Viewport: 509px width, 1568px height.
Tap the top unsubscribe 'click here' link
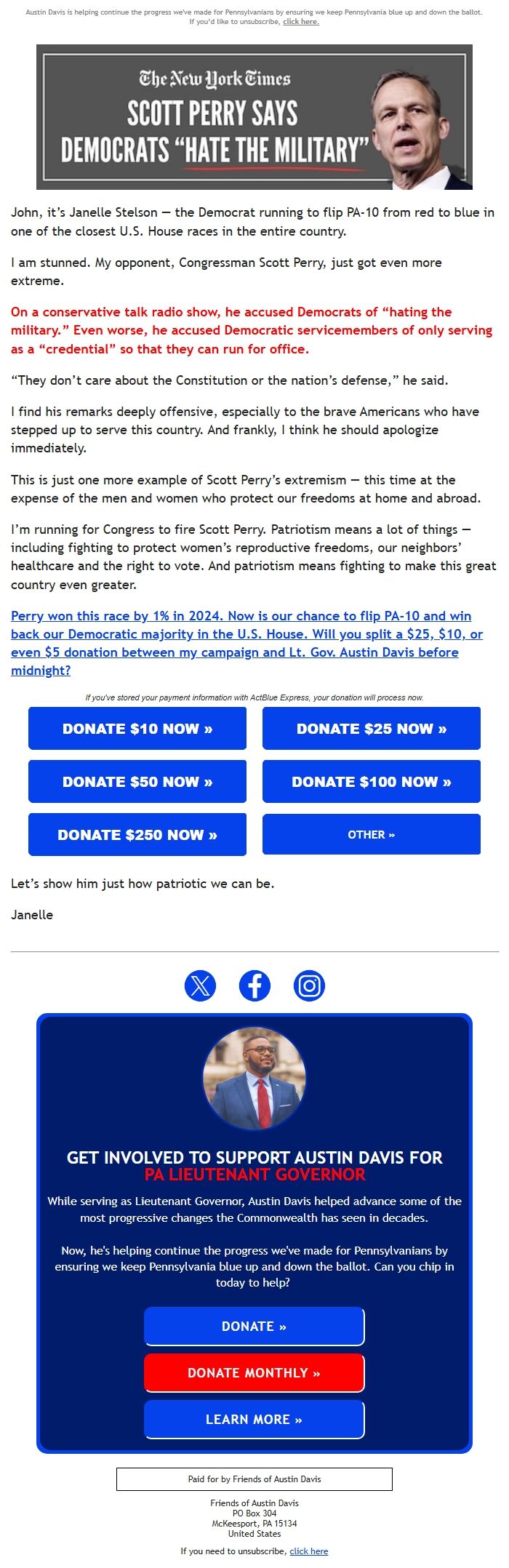[301, 22]
